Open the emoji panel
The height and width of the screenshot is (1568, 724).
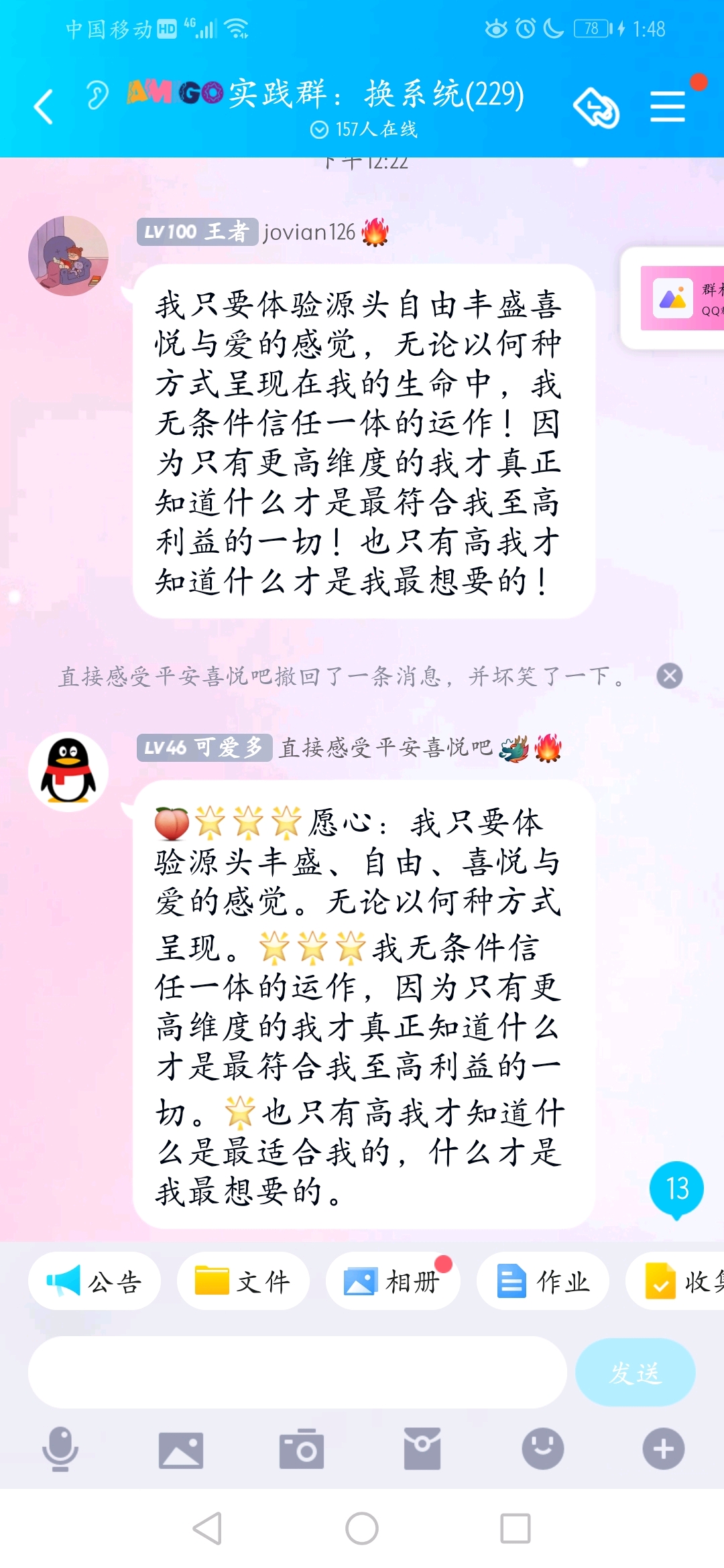[x=543, y=1449]
